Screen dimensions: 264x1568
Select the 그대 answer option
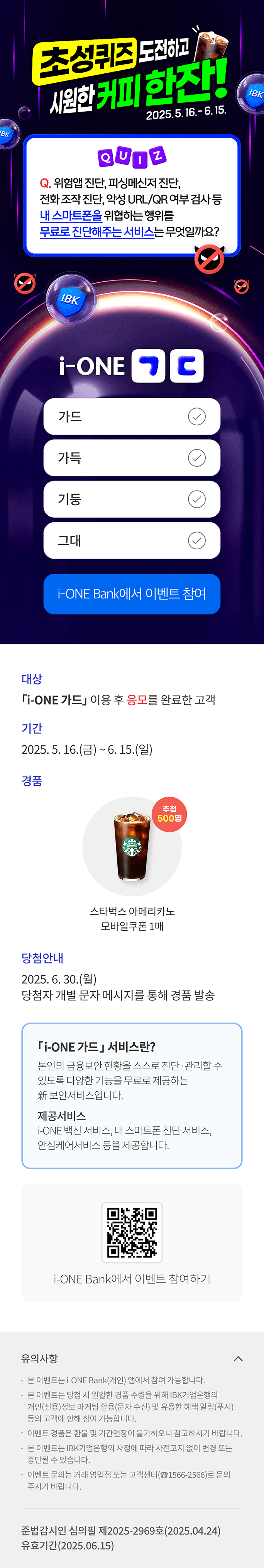[131, 540]
